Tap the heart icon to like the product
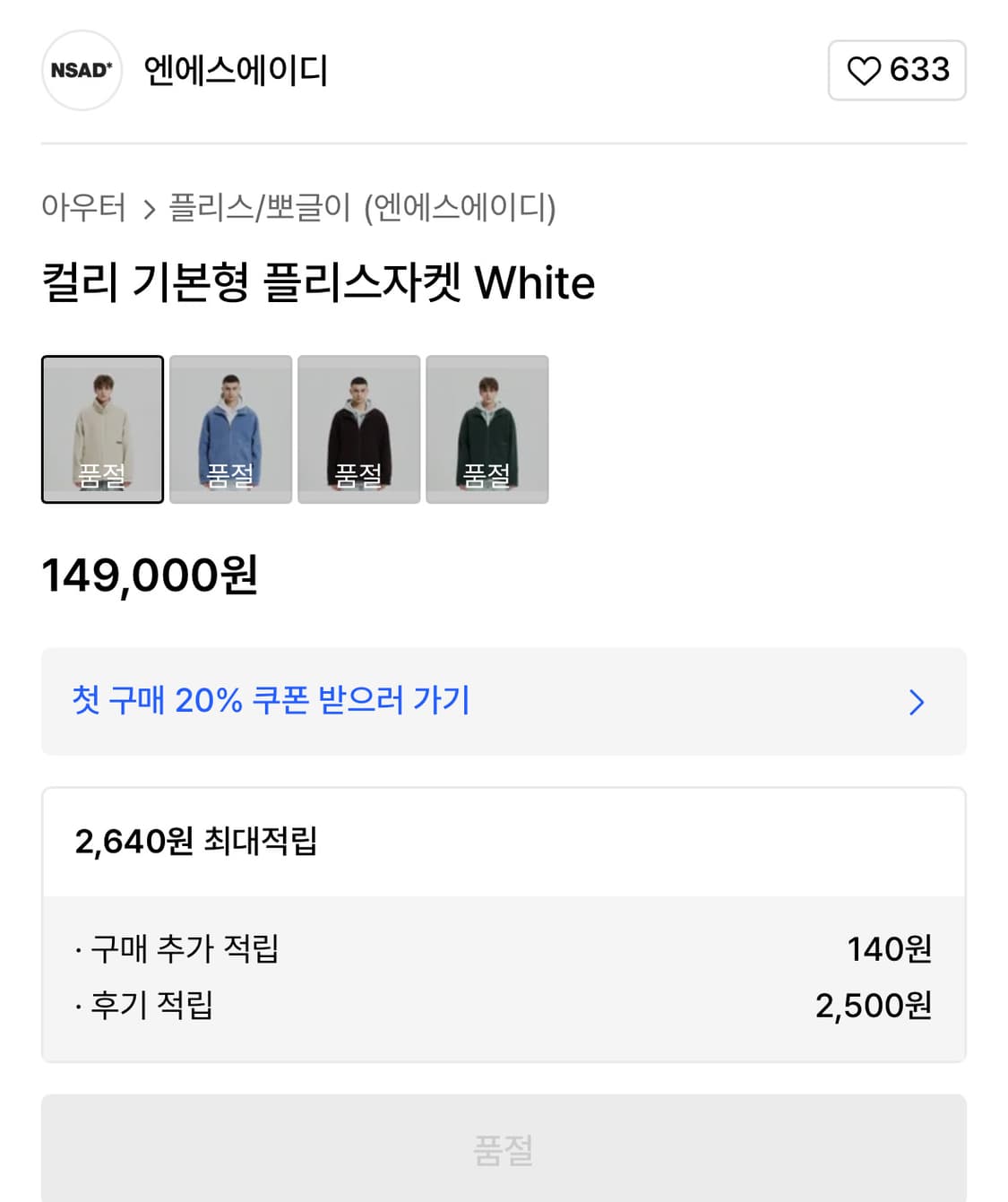 [865, 69]
